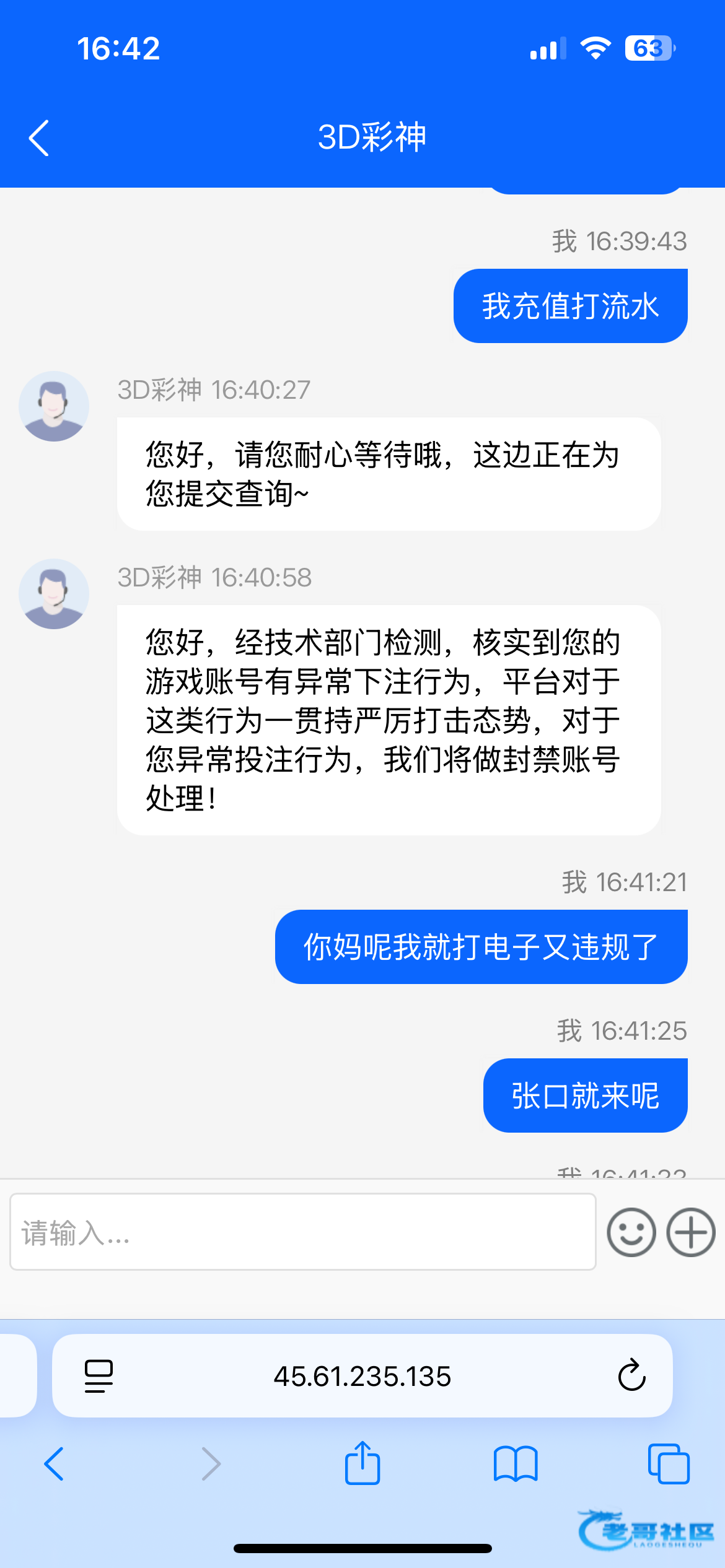
Task: Focus the 请输入 message input field
Action: pyautogui.click(x=302, y=1232)
